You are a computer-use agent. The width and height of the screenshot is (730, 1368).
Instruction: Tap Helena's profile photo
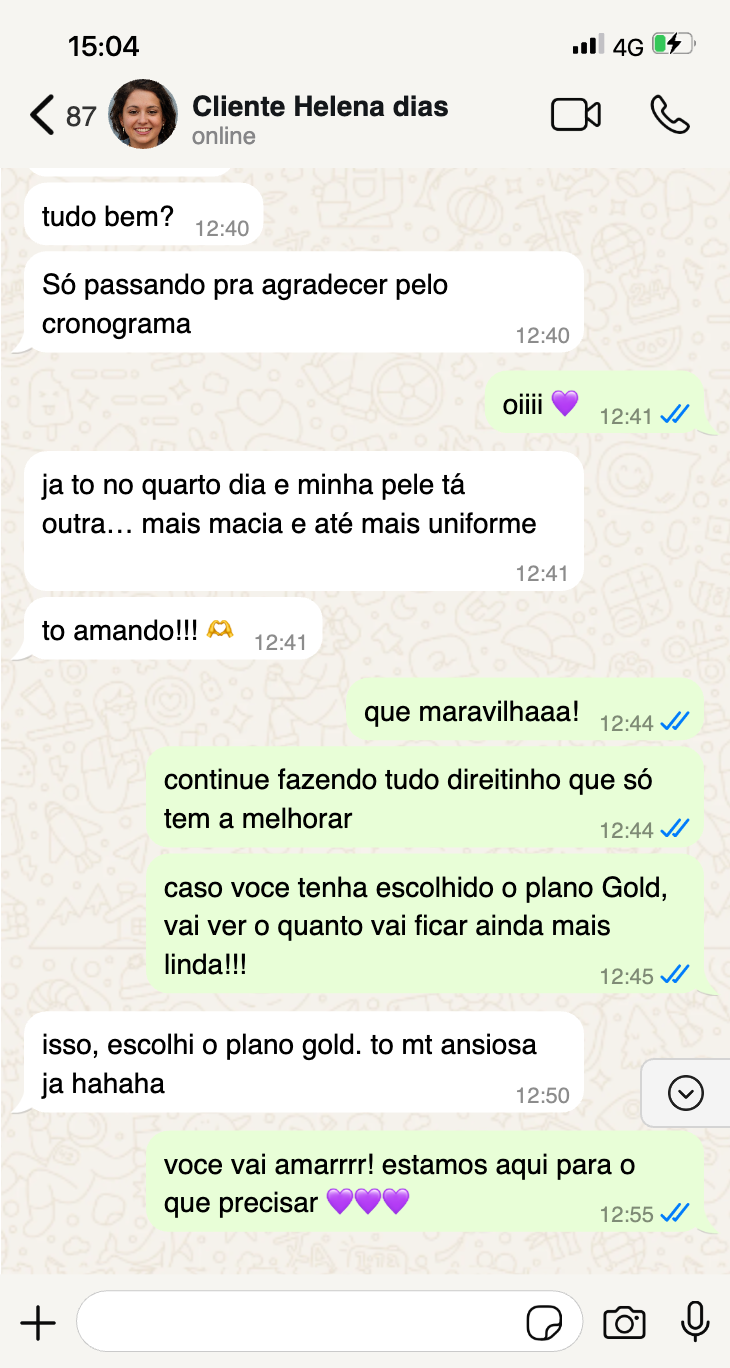point(142,114)
